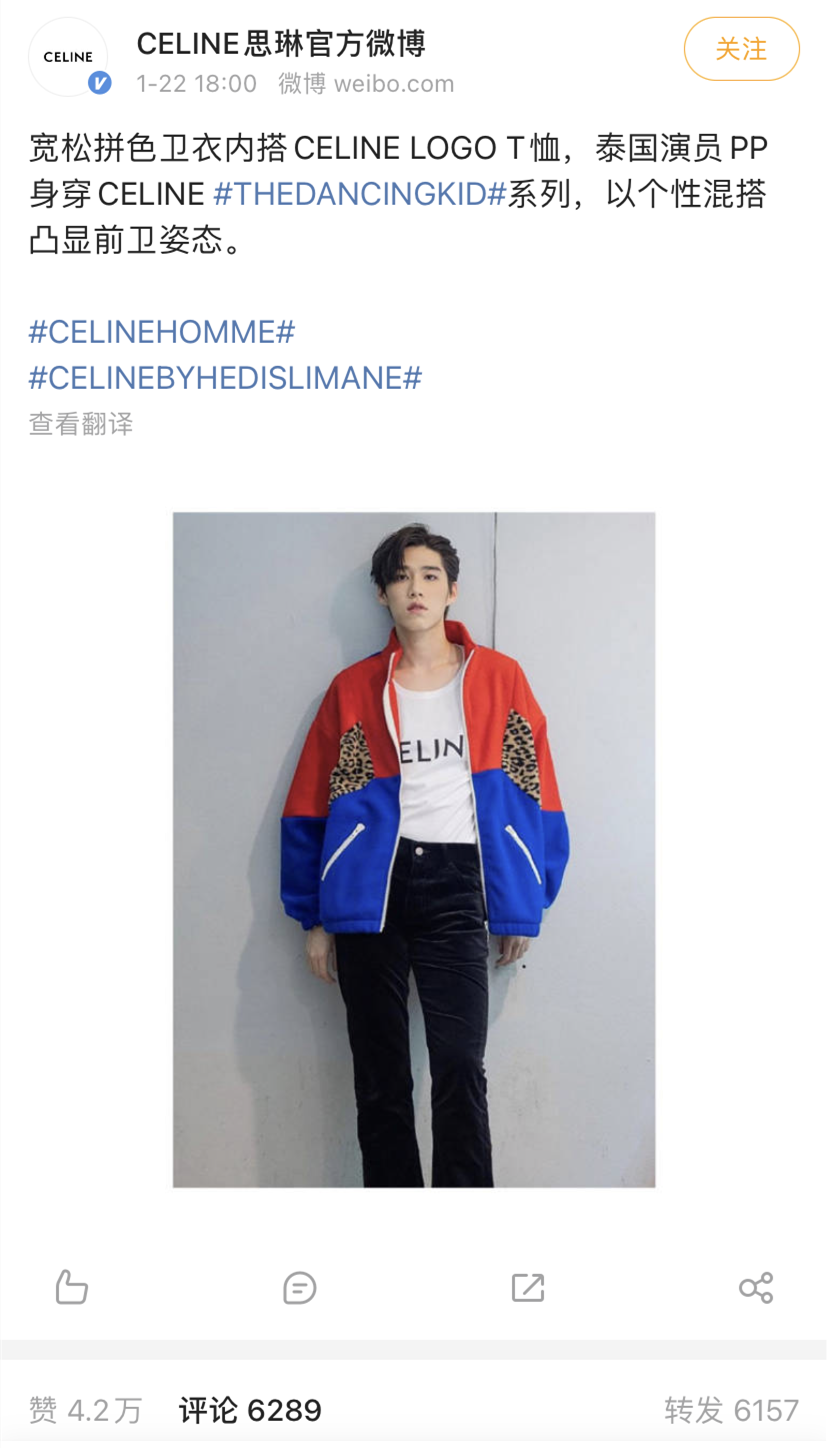
Task: Follow CELINE with the 关注 button
Action: pyautogui.click(x=741, y=49)
